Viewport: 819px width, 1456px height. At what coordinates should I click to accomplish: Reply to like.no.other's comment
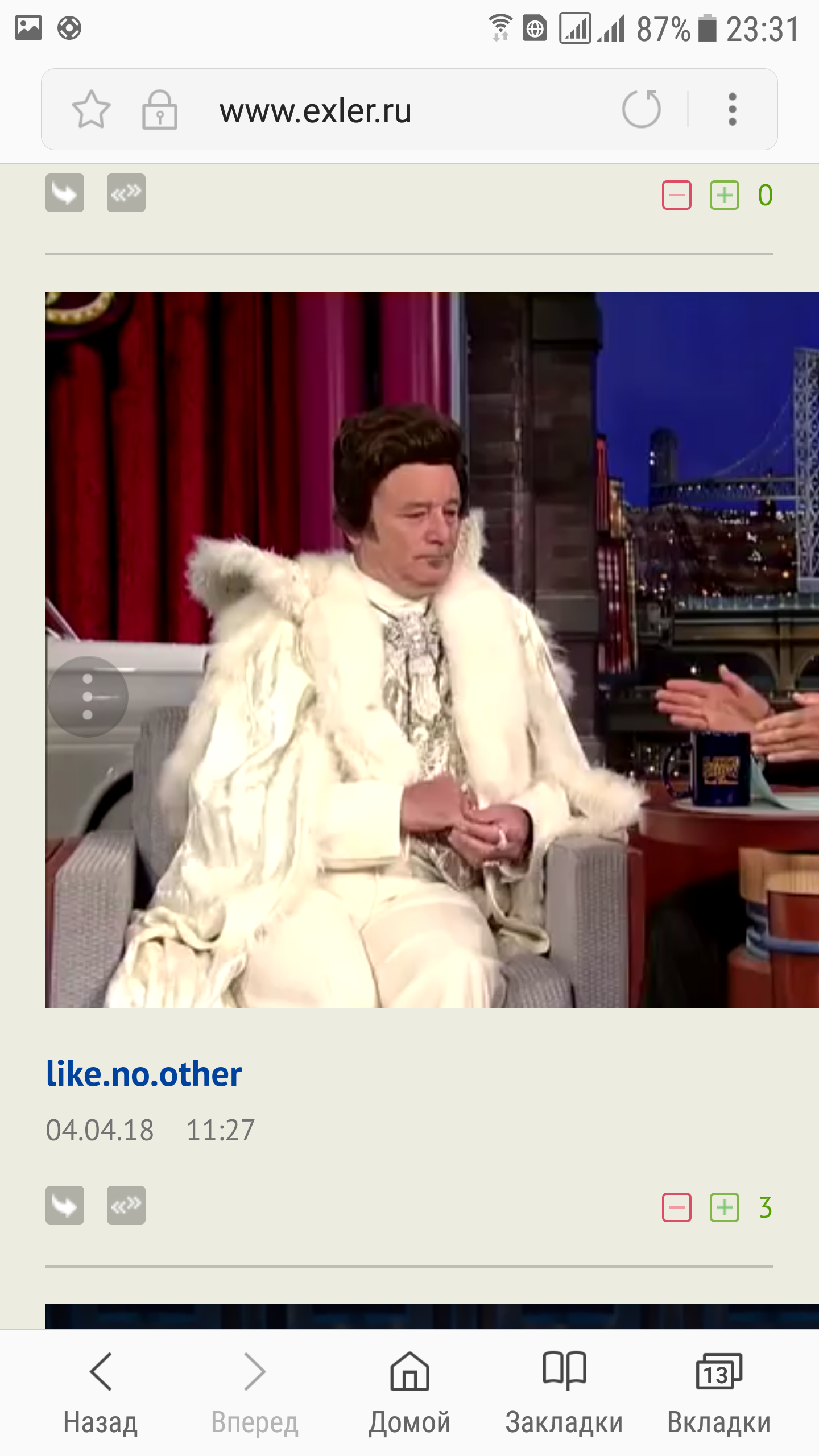pyautogui.click(x=65, y=1205)
